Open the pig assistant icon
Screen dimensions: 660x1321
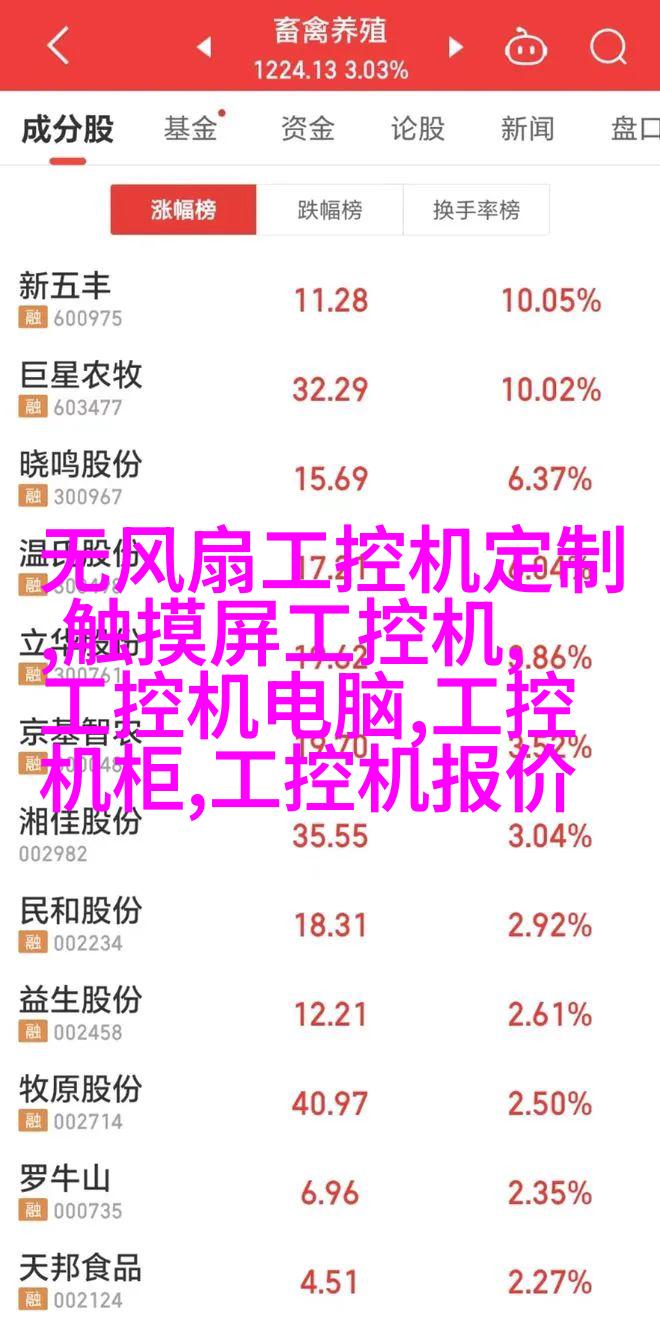pos(525,46)
